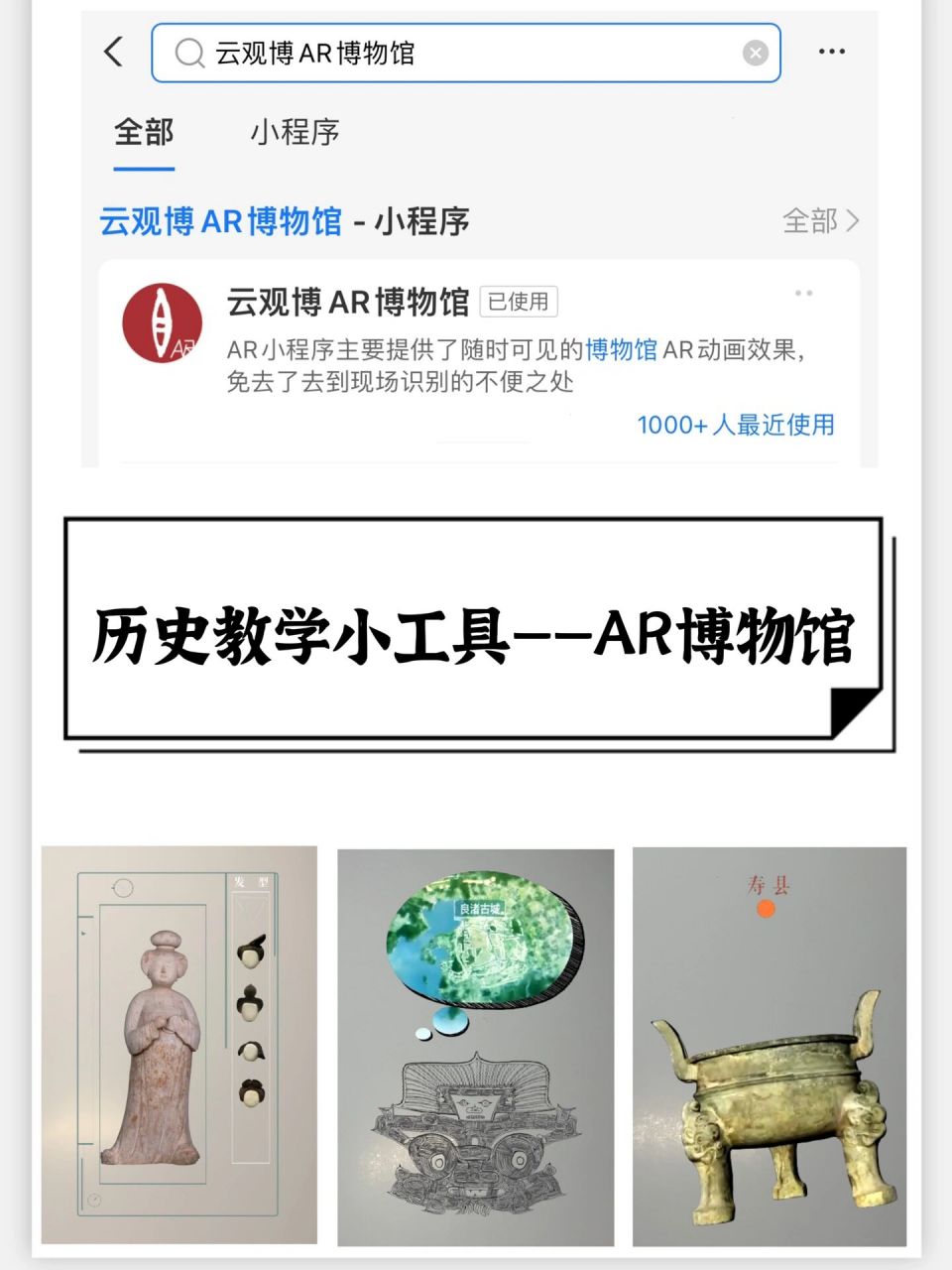
Task: Click the search magnifier icon
Action: coord(188,52)
